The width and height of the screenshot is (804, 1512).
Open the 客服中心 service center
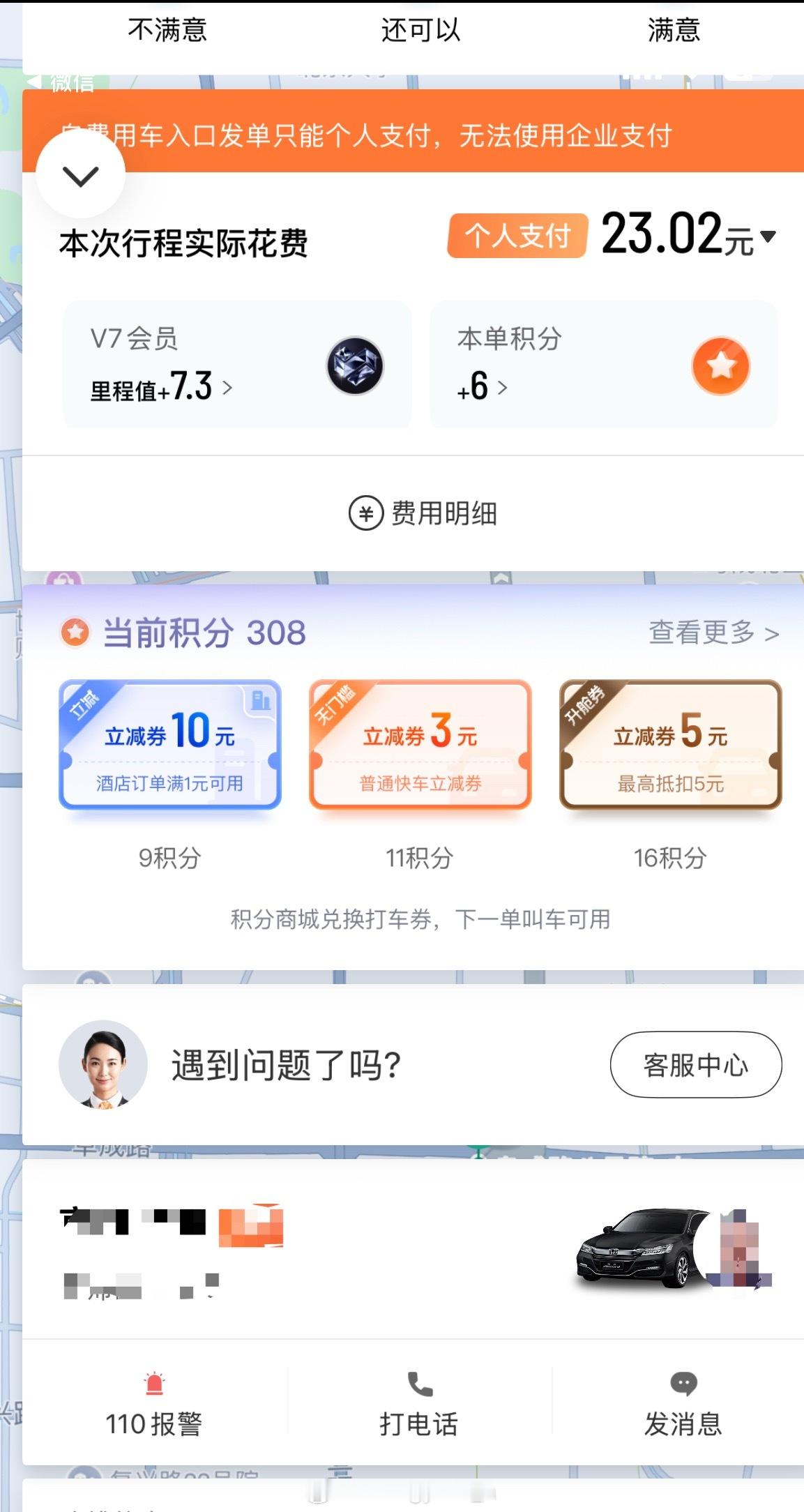tap(696, 1064)
